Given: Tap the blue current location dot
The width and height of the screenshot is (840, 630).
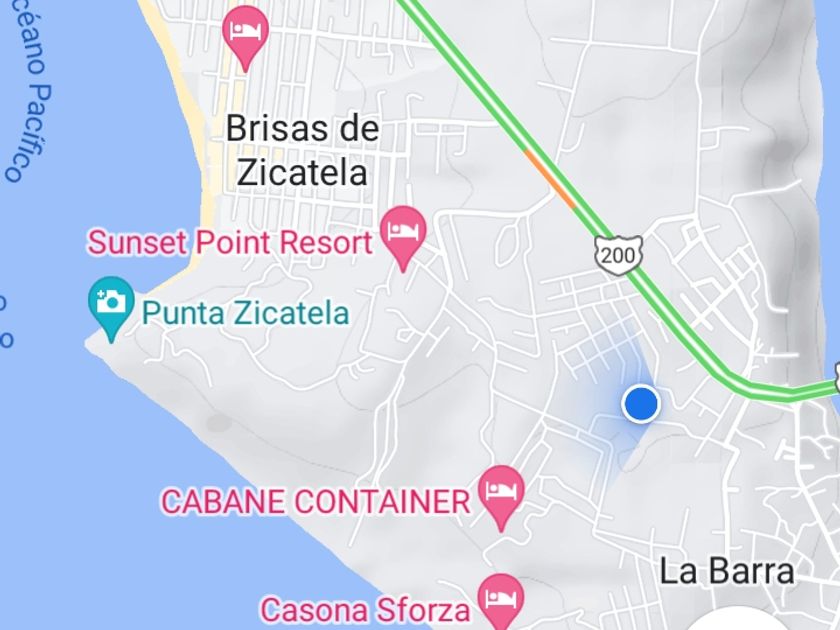Looking at the screenshot, I should point(640,404).
